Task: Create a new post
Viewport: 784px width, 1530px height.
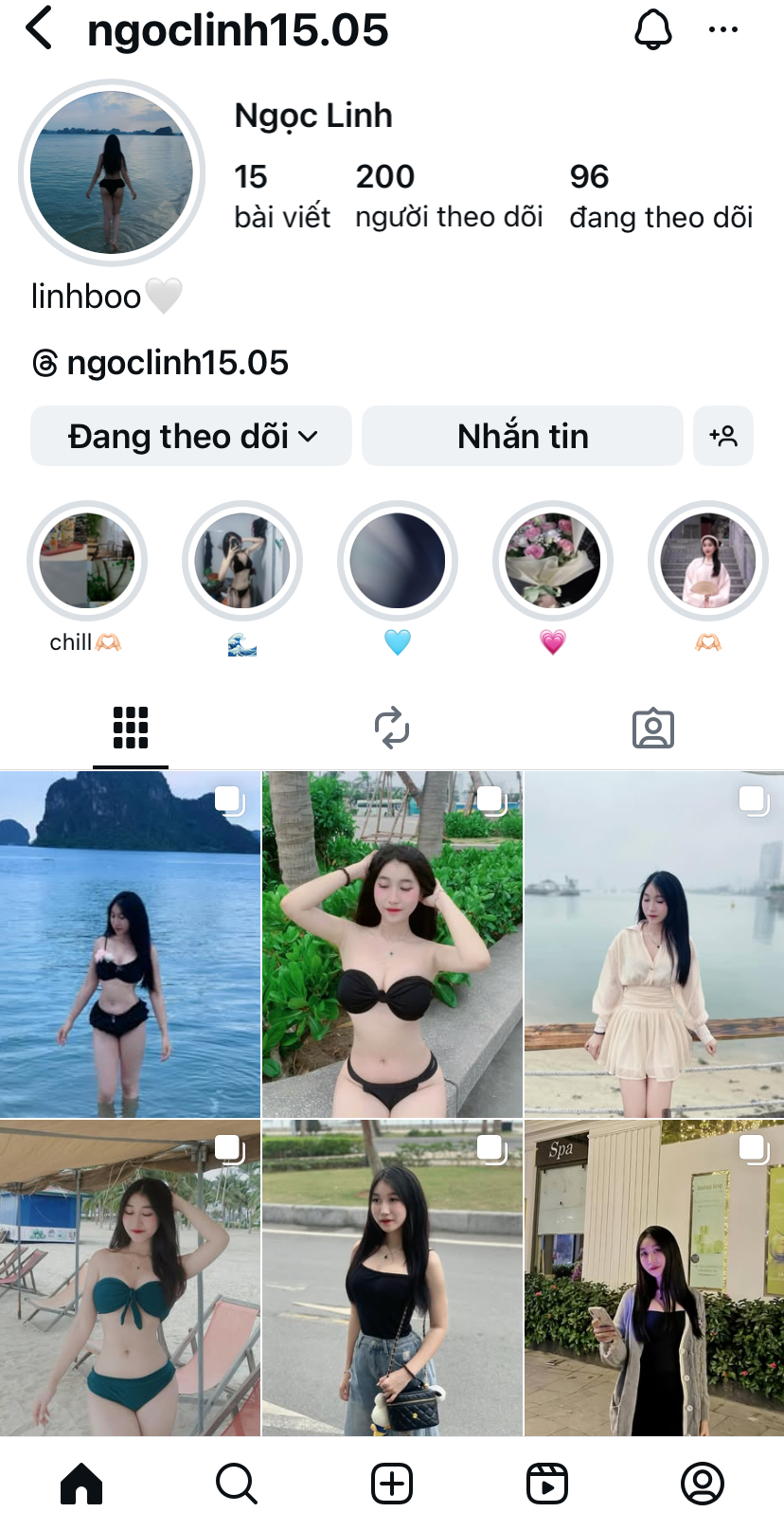Action: (x=392, y=1483)
